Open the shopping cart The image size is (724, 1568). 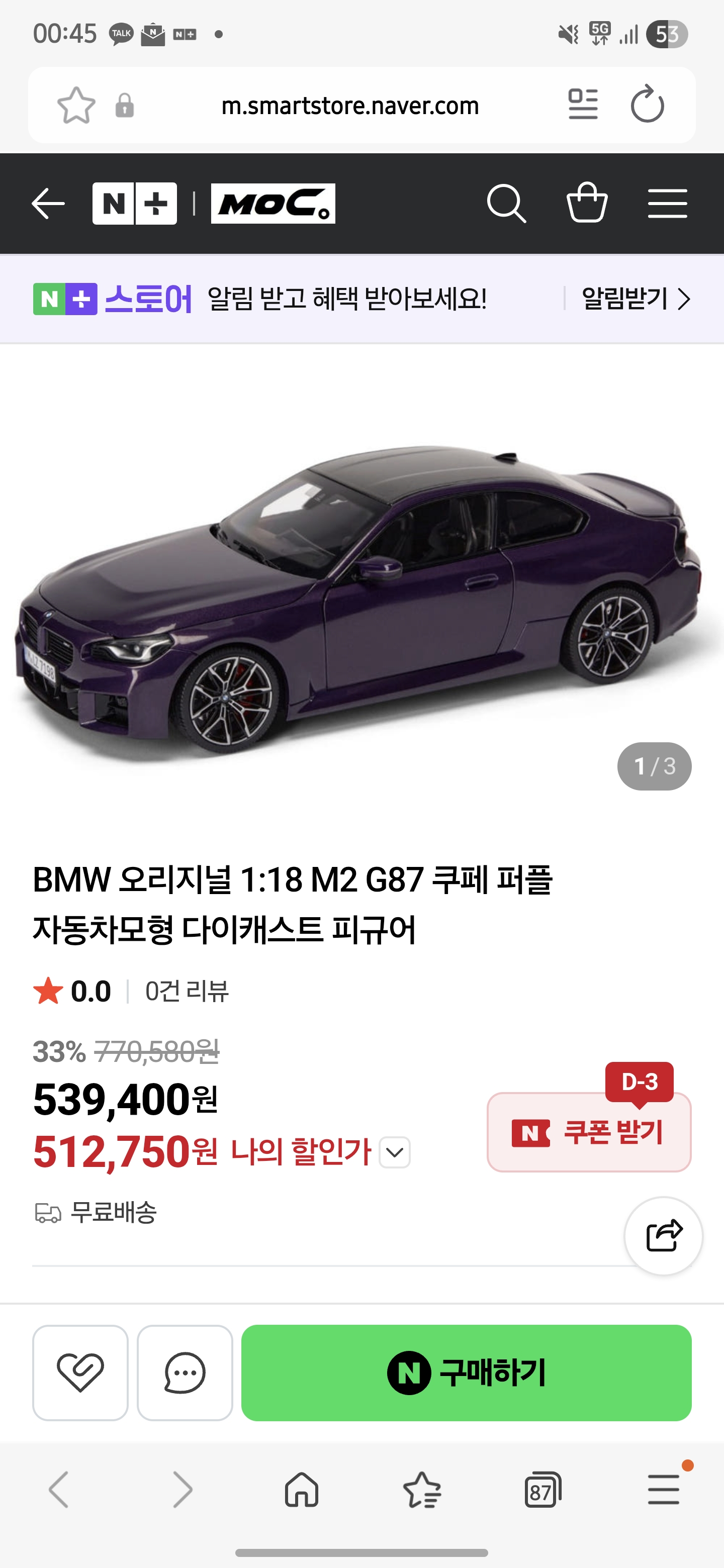pyautogui.click(x=586, y=204)
